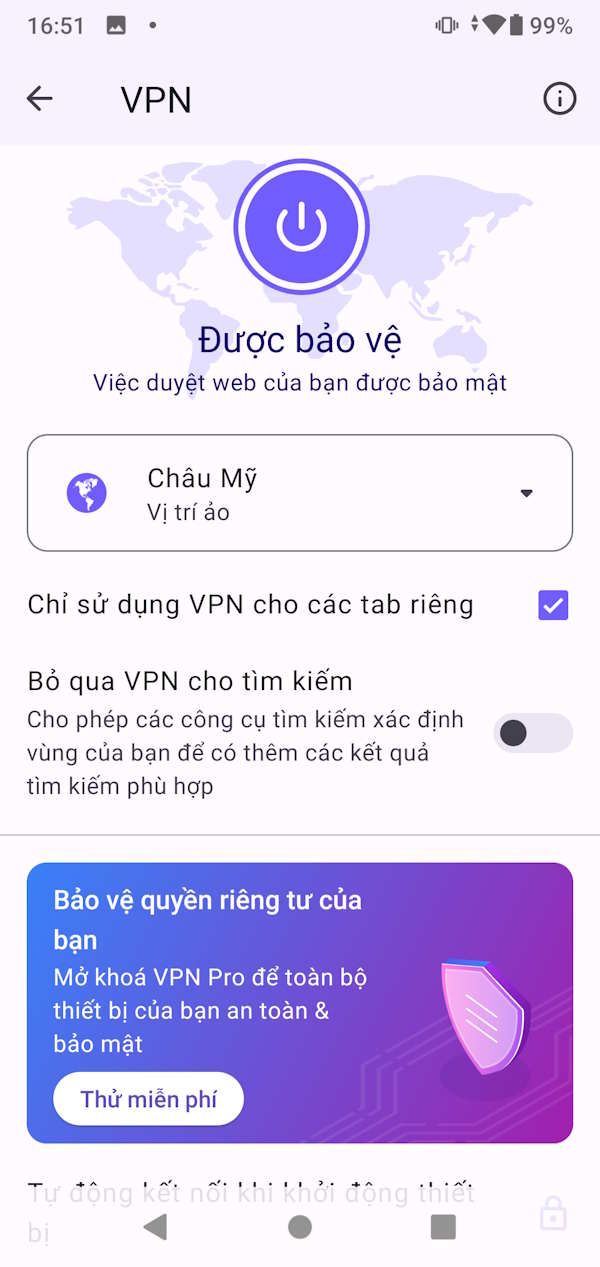600x1267 pixels.
Task: Open recent apps from navigation bar
Action: click(x=443, y=1227)
